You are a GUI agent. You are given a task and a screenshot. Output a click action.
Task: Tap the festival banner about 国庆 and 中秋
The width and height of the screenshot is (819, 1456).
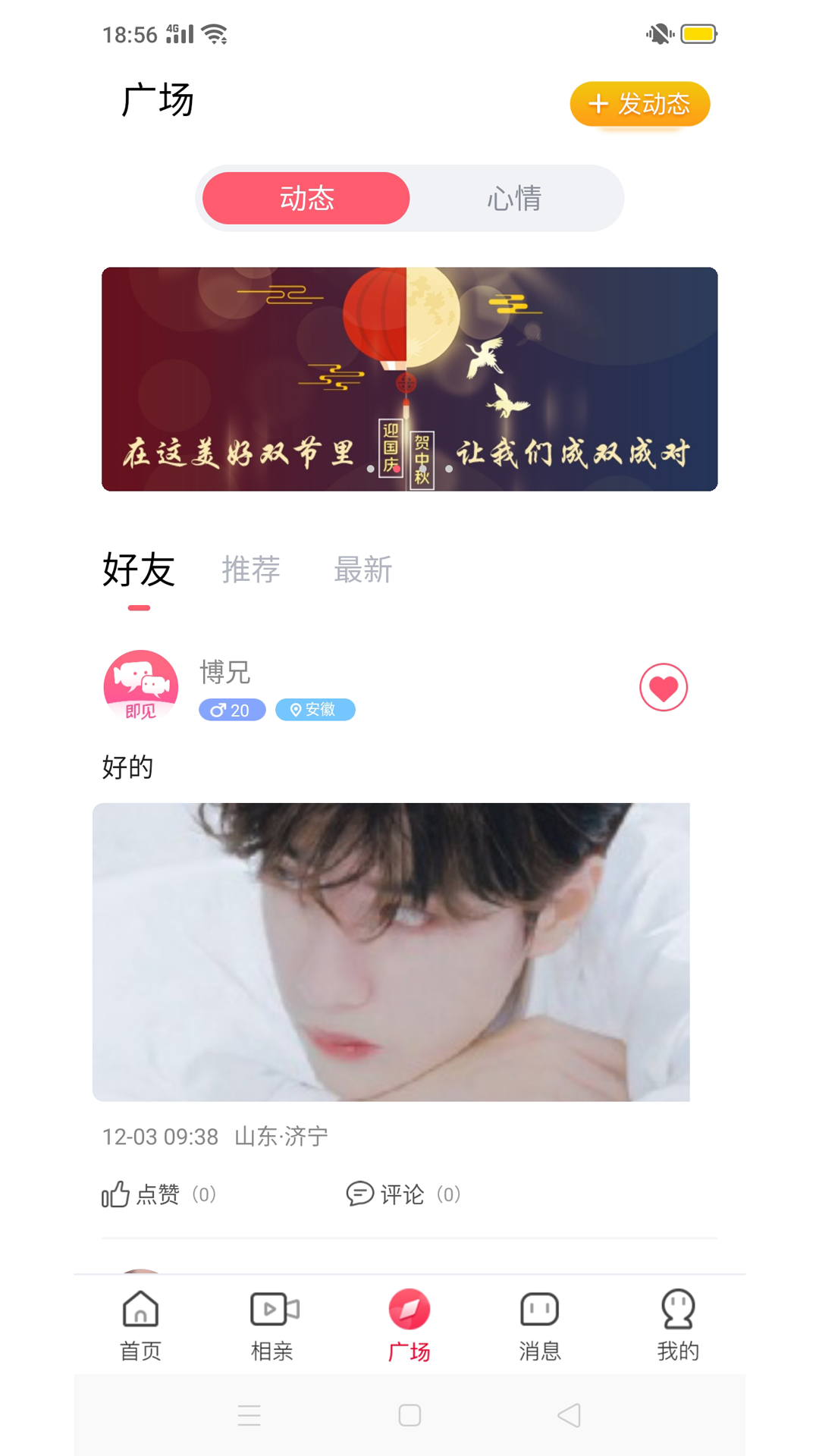coord(409,378)
